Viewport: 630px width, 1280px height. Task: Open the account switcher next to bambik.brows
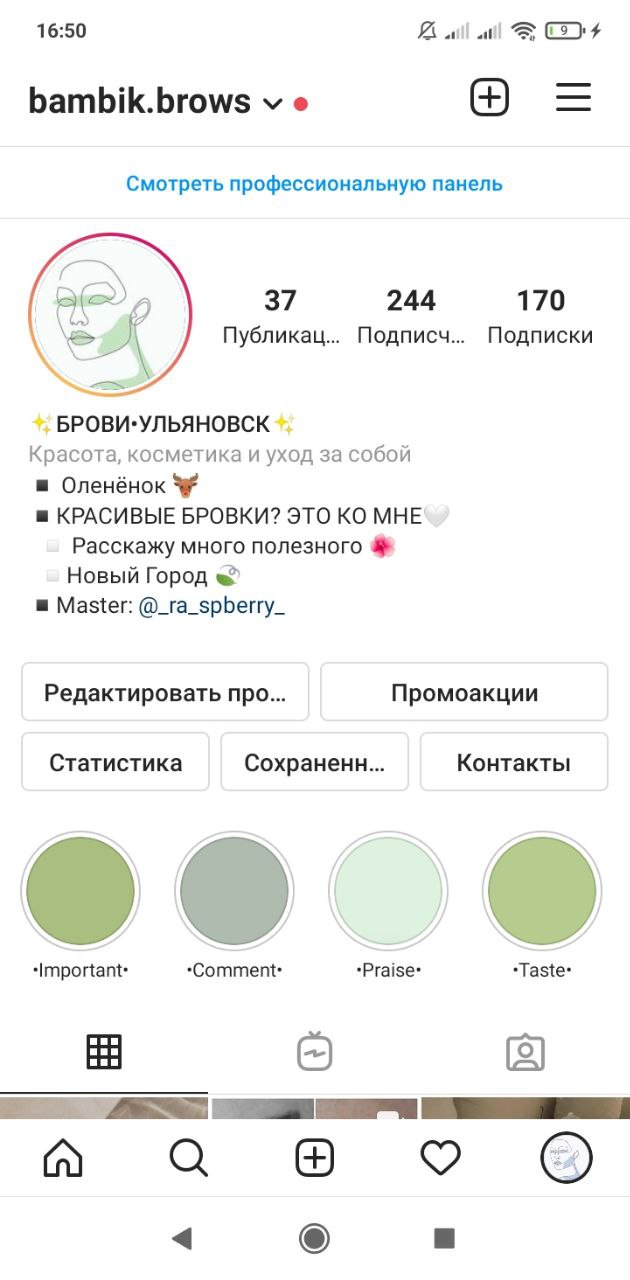click(x=273, y=103)
